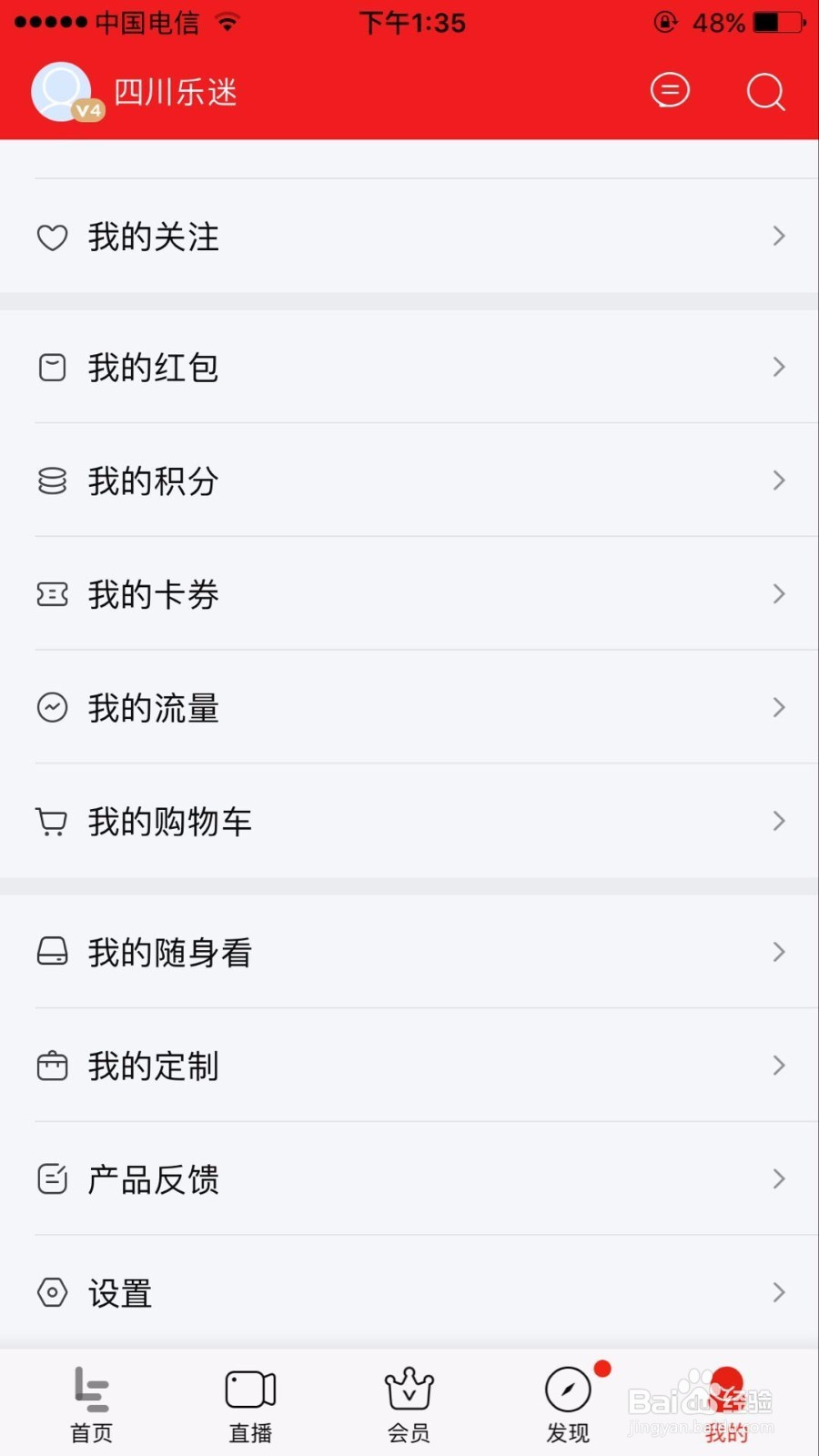Expand the 我的关注 row chevron
Viewport: 819px width, 1456px height.
click(779, 236)
